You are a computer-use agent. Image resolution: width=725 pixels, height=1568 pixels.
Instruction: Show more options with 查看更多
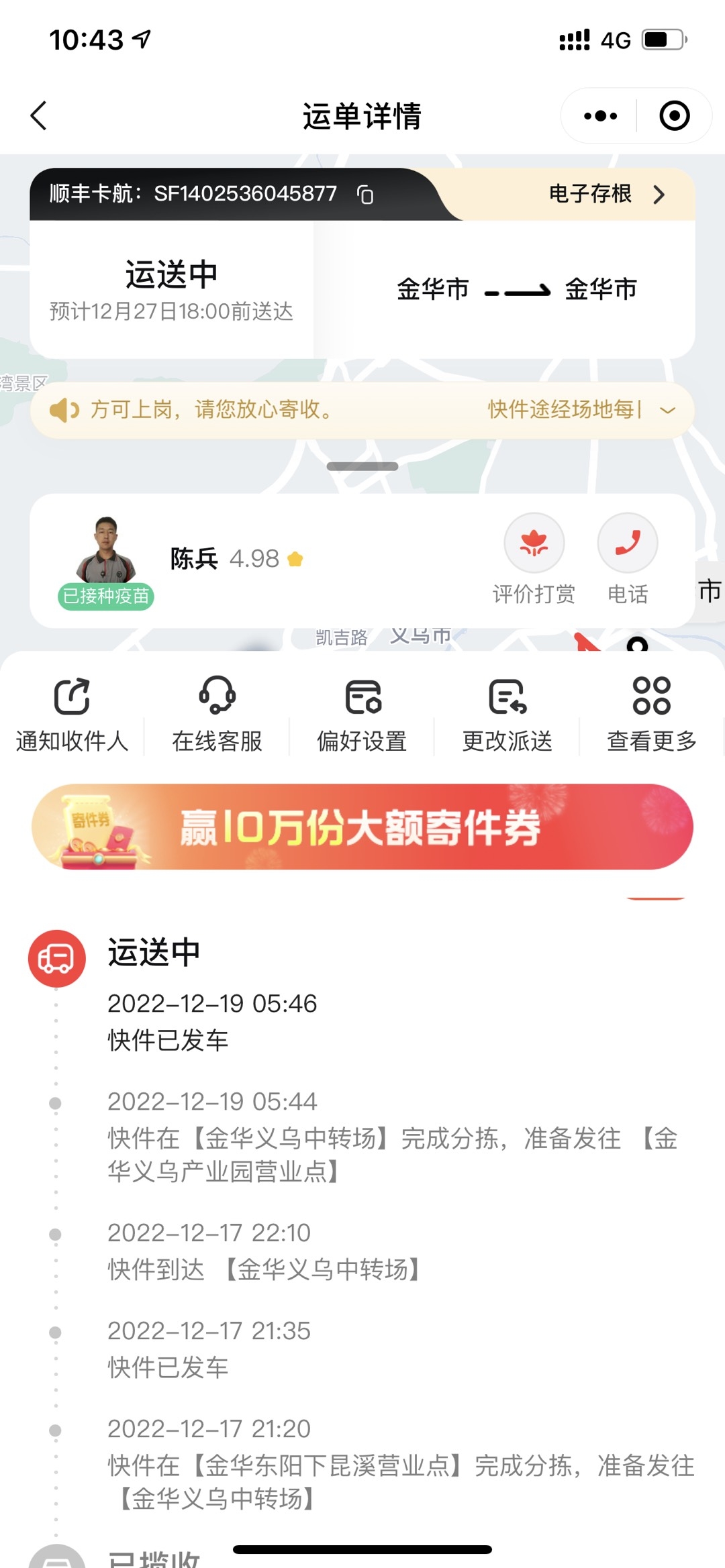pyautogui.click(x=651, y=713)
